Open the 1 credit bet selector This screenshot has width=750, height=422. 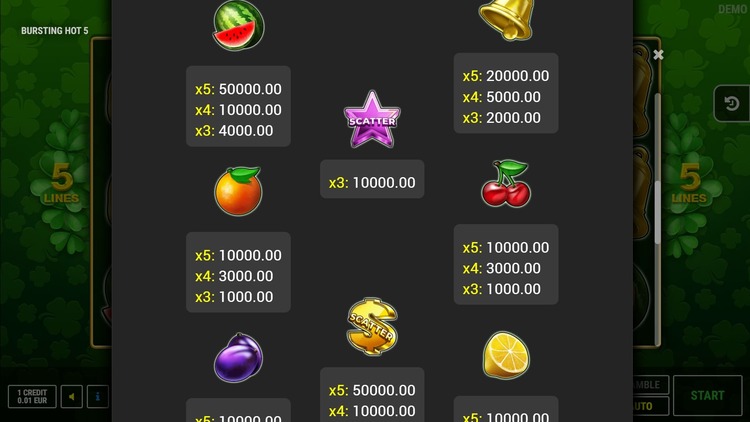coord(32,397)
